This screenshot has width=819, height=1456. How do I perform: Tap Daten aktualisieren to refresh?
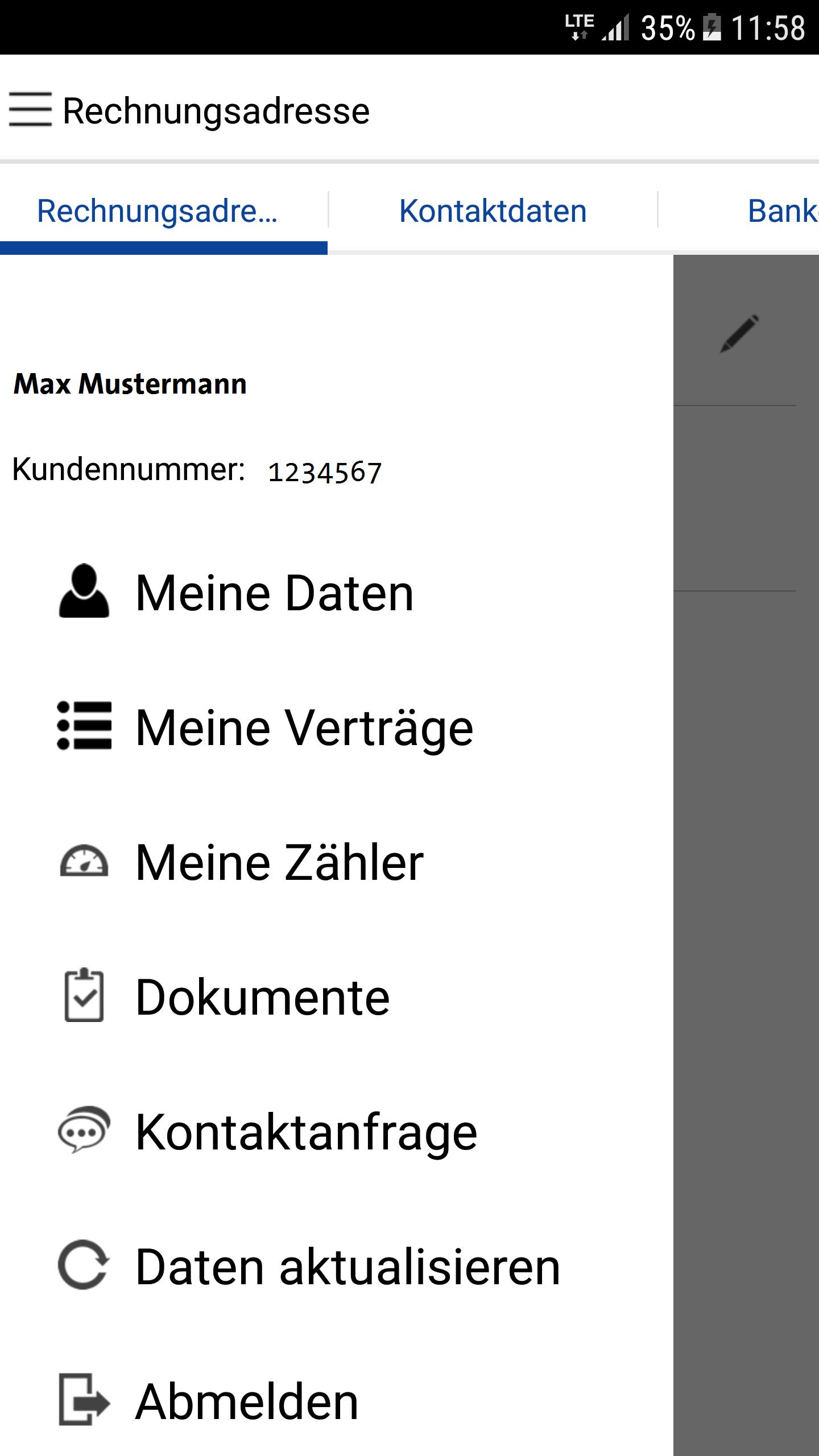tap(347, 1267)
